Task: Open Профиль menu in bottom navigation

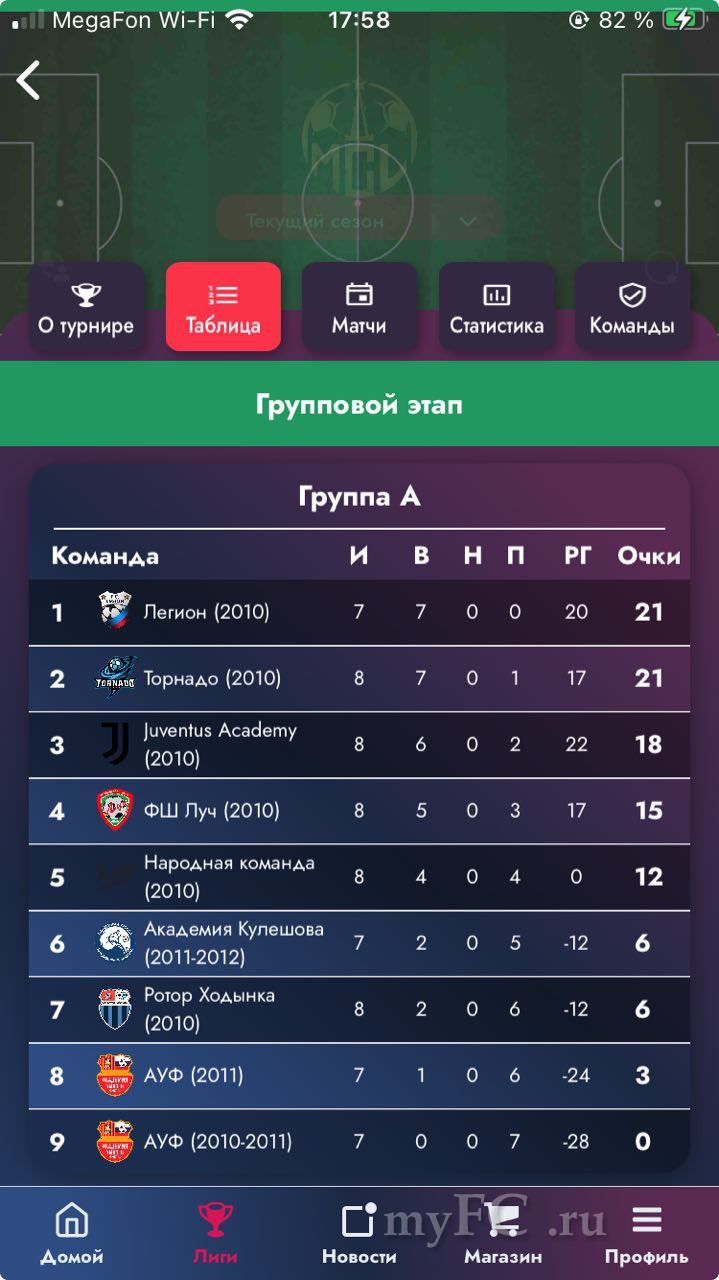Action: (x=646, y=1233)
